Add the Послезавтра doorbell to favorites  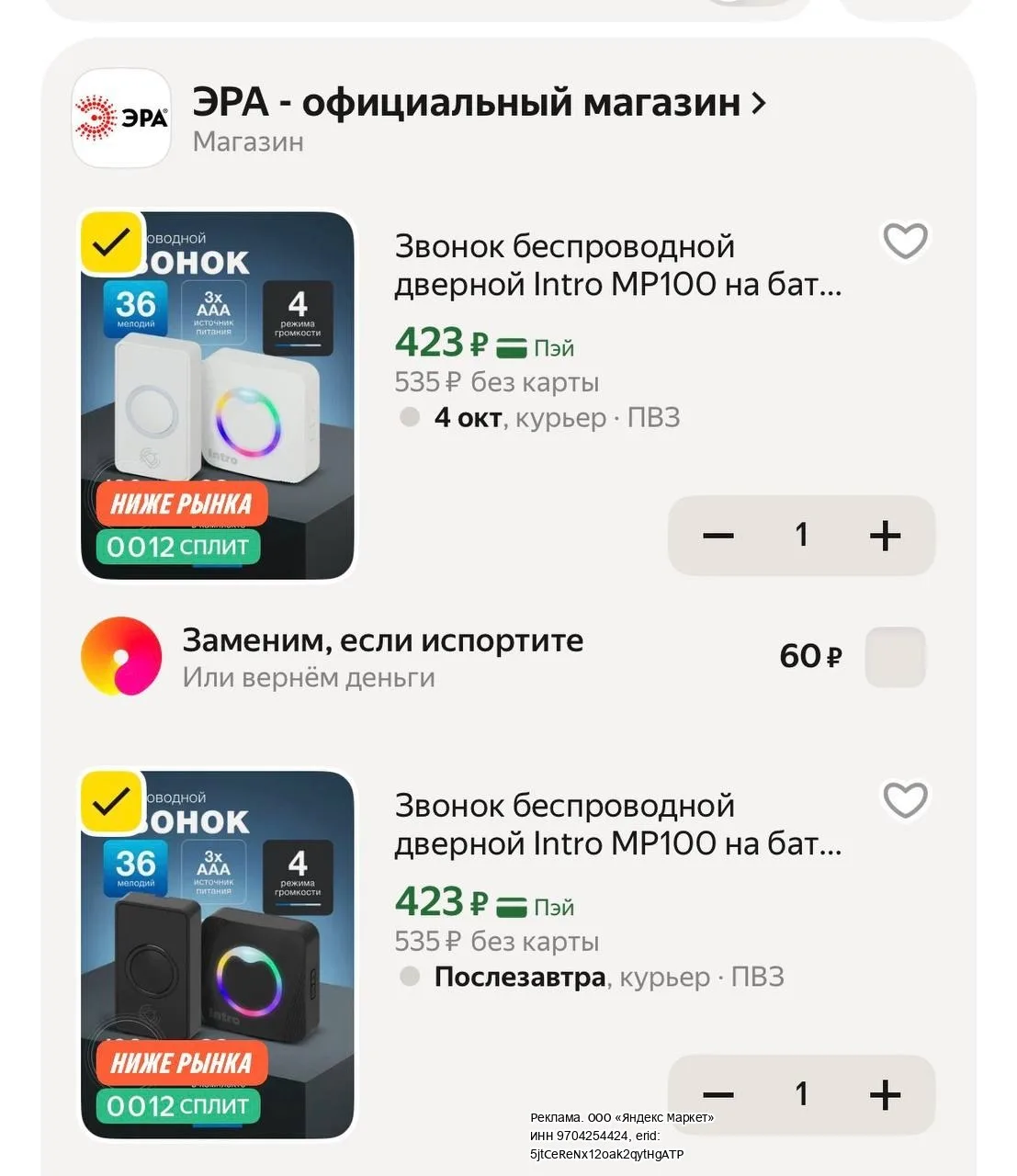tap(905, 800)
